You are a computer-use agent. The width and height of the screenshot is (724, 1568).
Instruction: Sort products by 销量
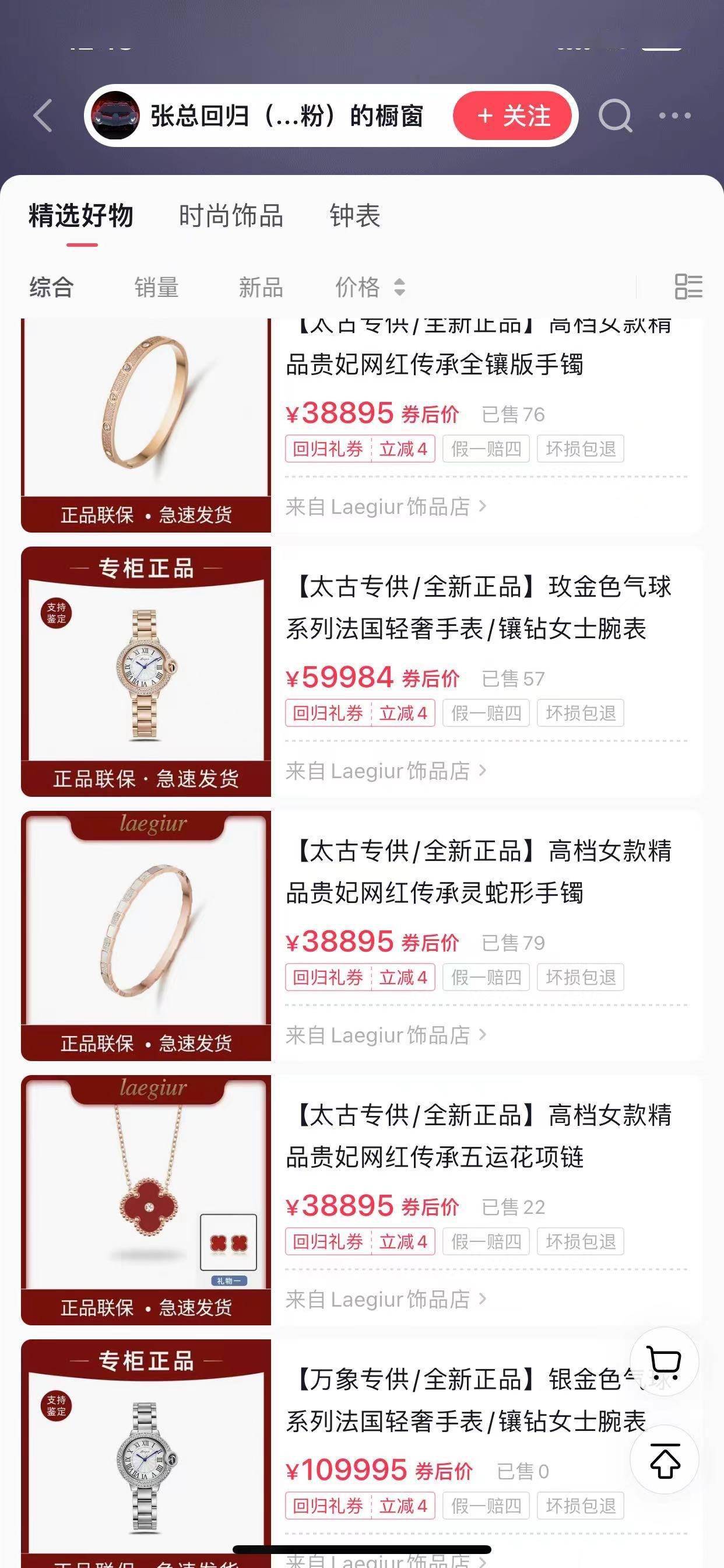click(x=156, y=288)
